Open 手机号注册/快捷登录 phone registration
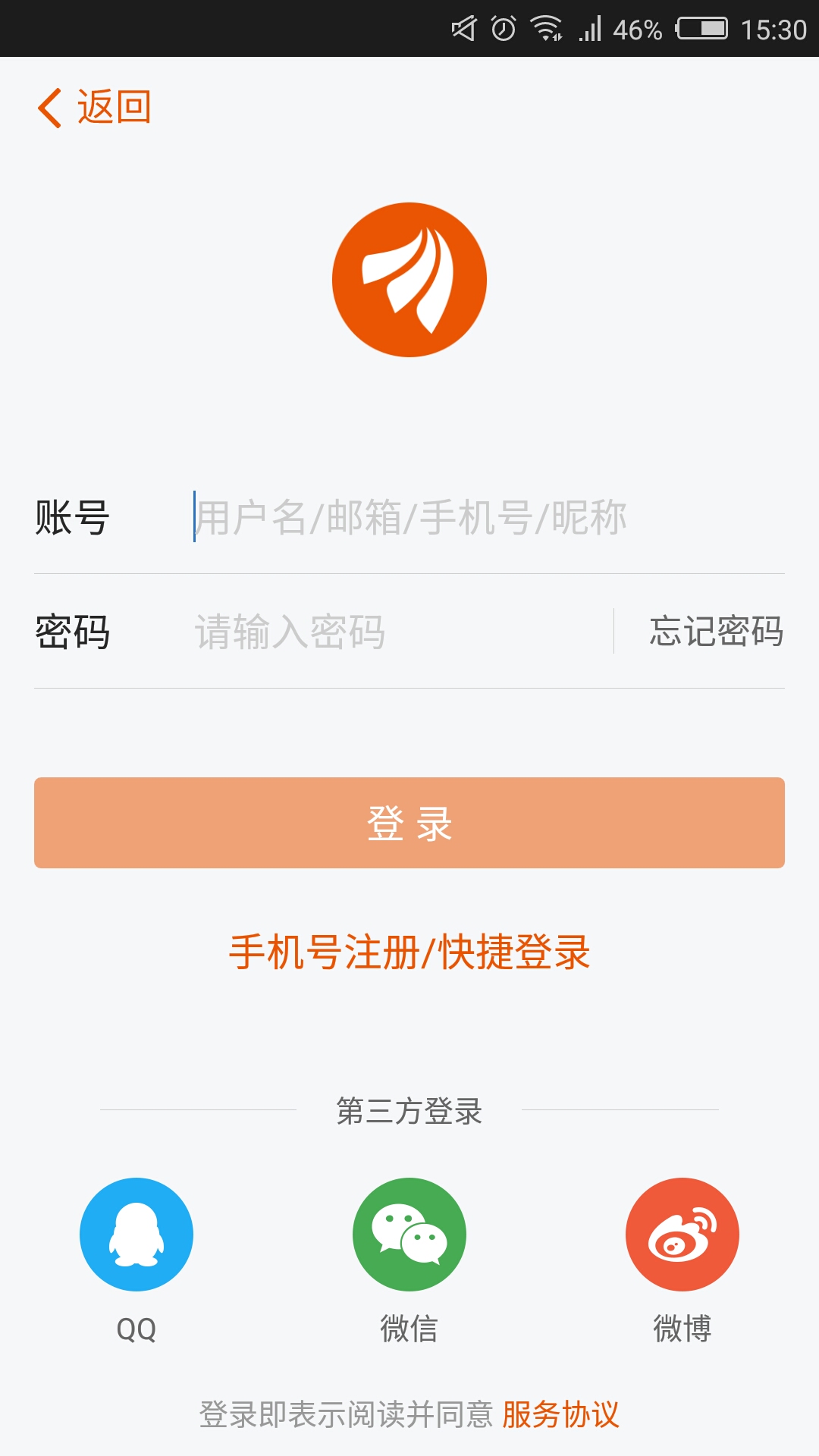This screenshot has width=819, height=1456. (409, 952)
